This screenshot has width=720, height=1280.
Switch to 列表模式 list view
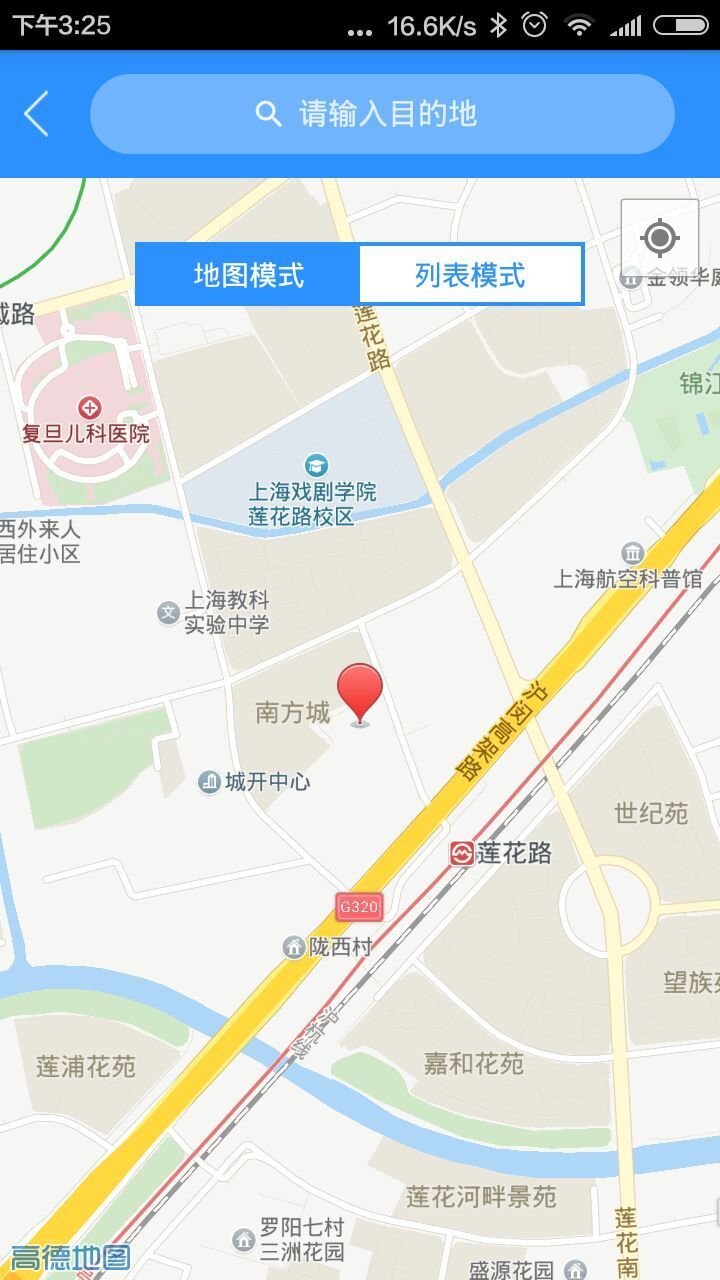[470, 274]
